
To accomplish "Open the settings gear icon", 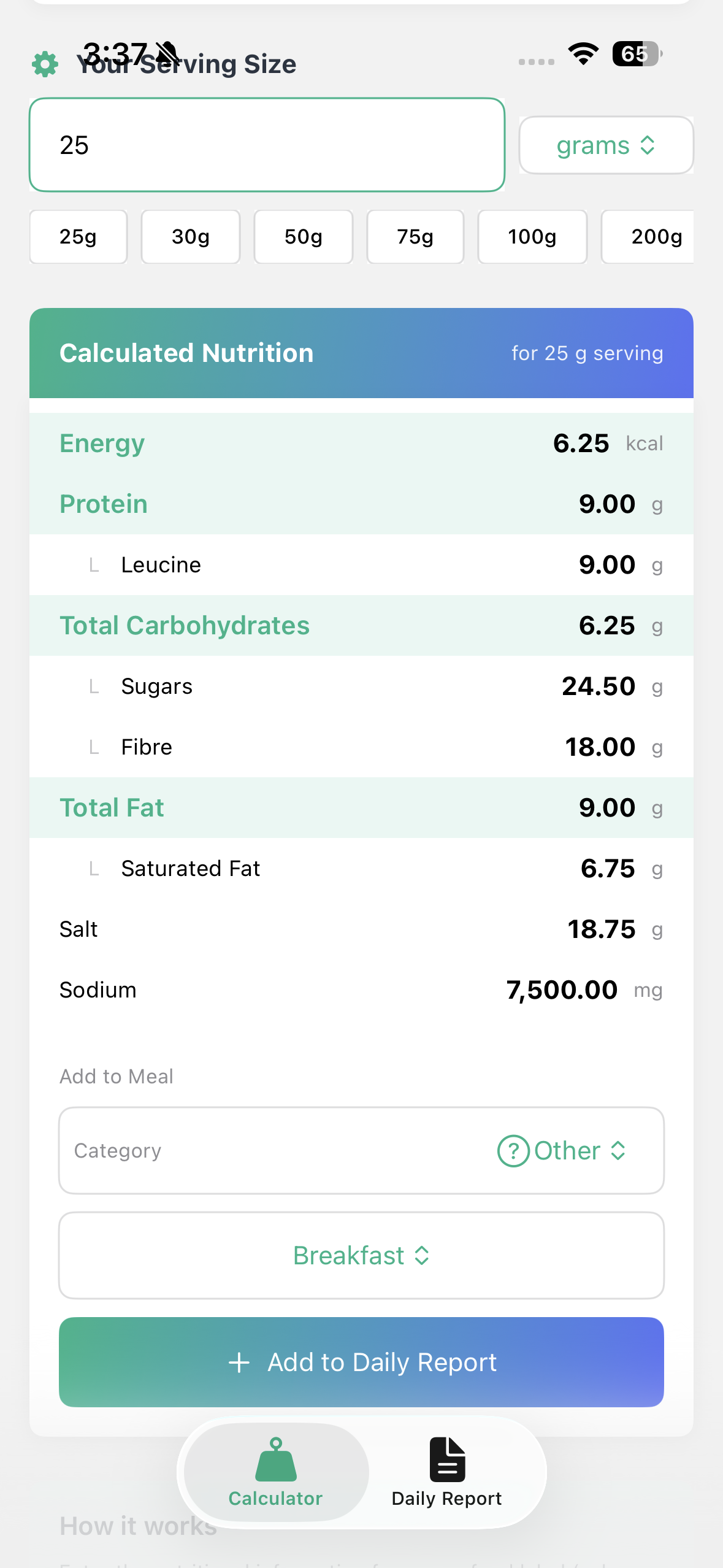I will tap(44, 64).
